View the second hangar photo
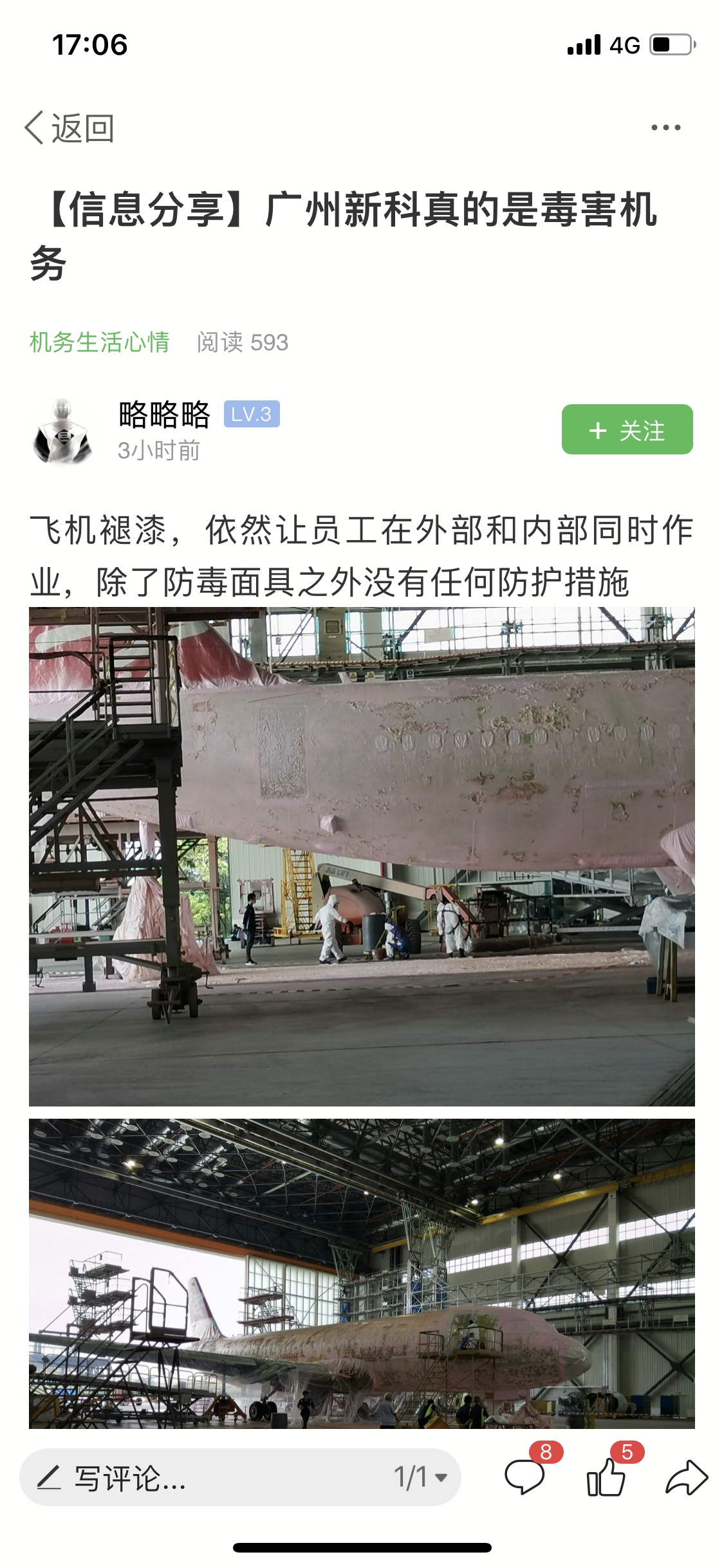This screenshot has height=1568, width=724. (362, 1273)
